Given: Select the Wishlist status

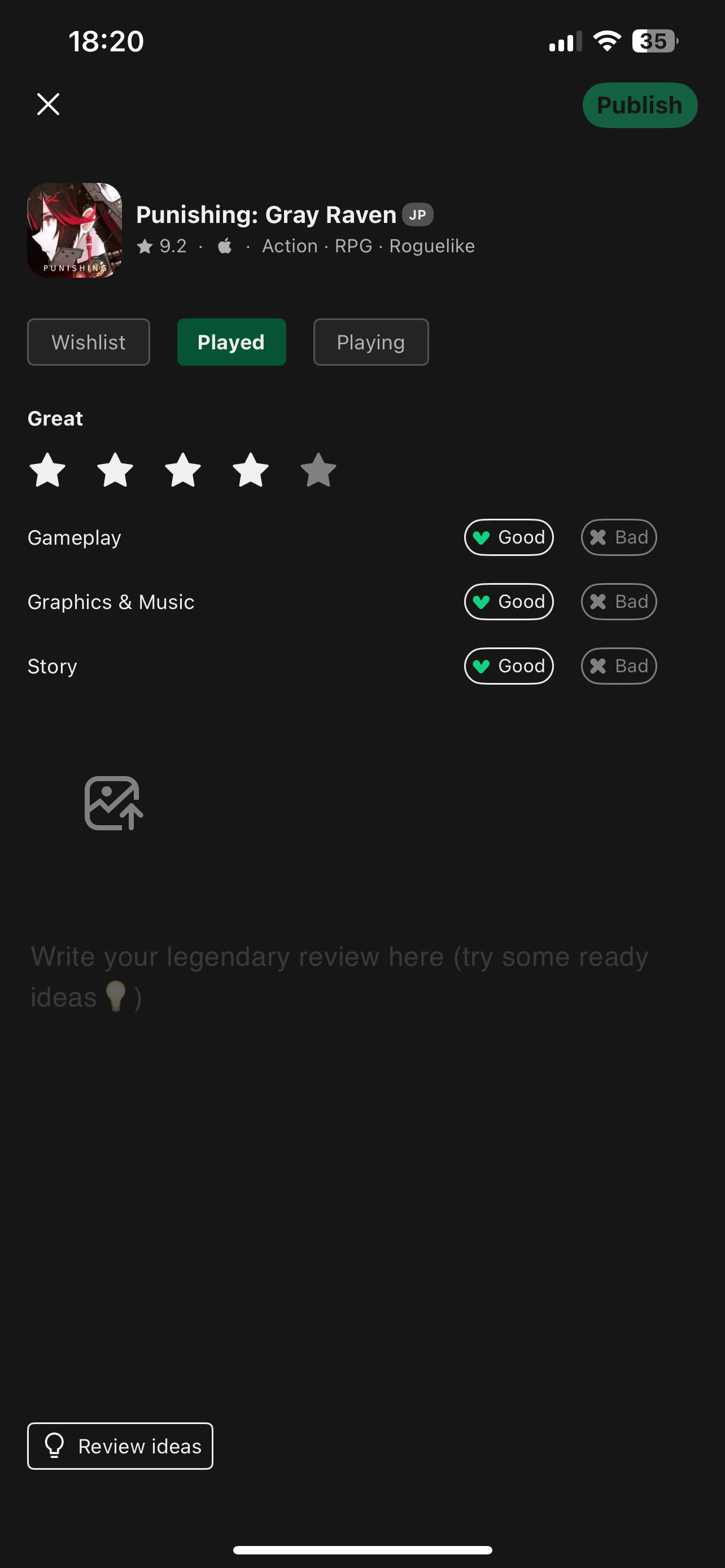Looking at the screenshot, I should click(x=89, y=342).
